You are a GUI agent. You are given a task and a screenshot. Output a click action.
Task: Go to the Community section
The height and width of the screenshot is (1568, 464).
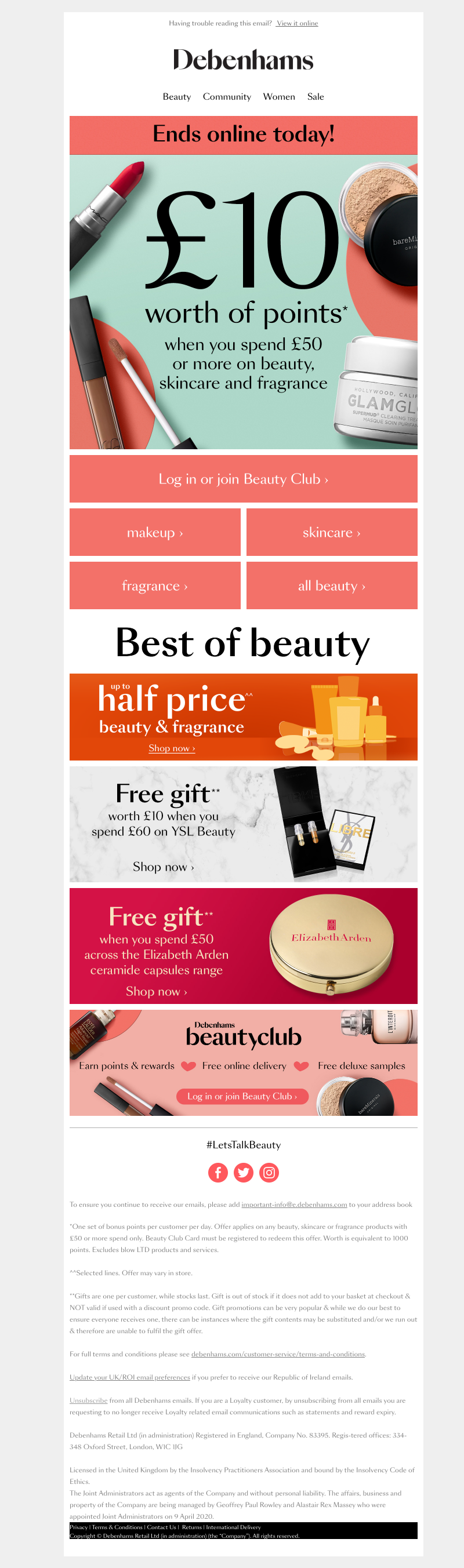pyautogui.click(x=227, y=97)
